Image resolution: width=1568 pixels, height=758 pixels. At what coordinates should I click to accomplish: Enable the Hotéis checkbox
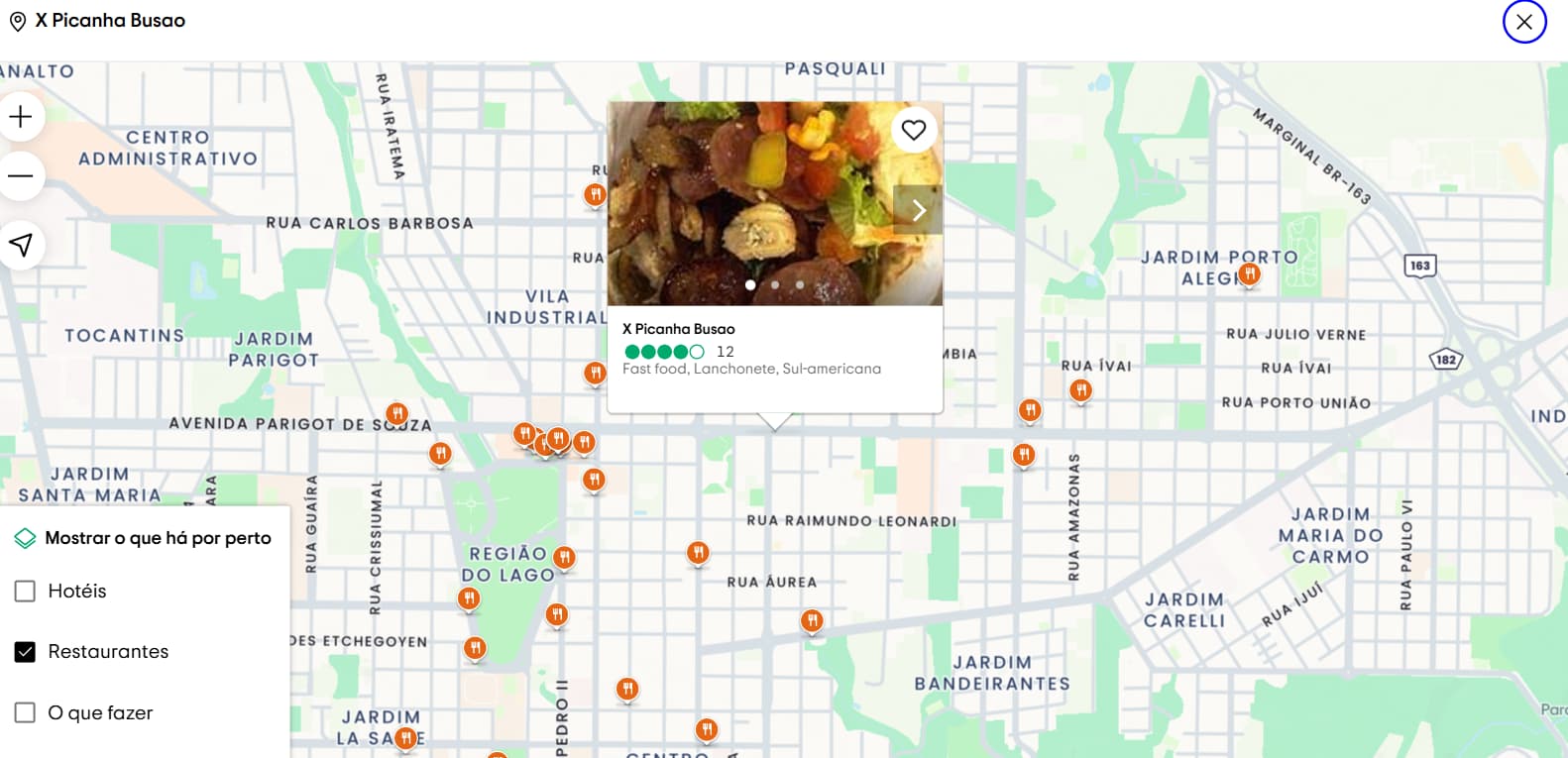(x=26, y=592)
